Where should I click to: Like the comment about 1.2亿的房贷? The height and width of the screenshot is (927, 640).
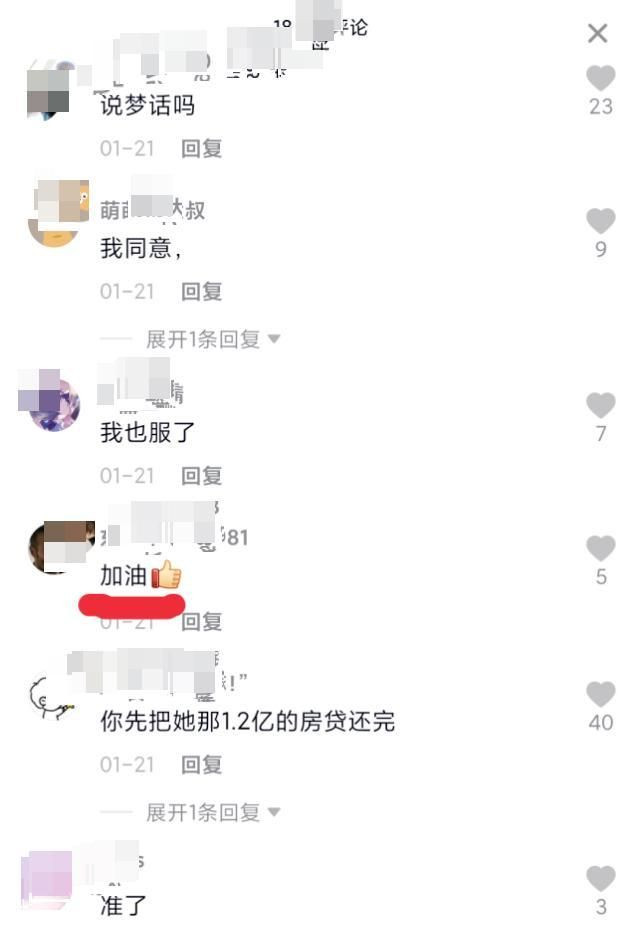[x=600, y=694]
